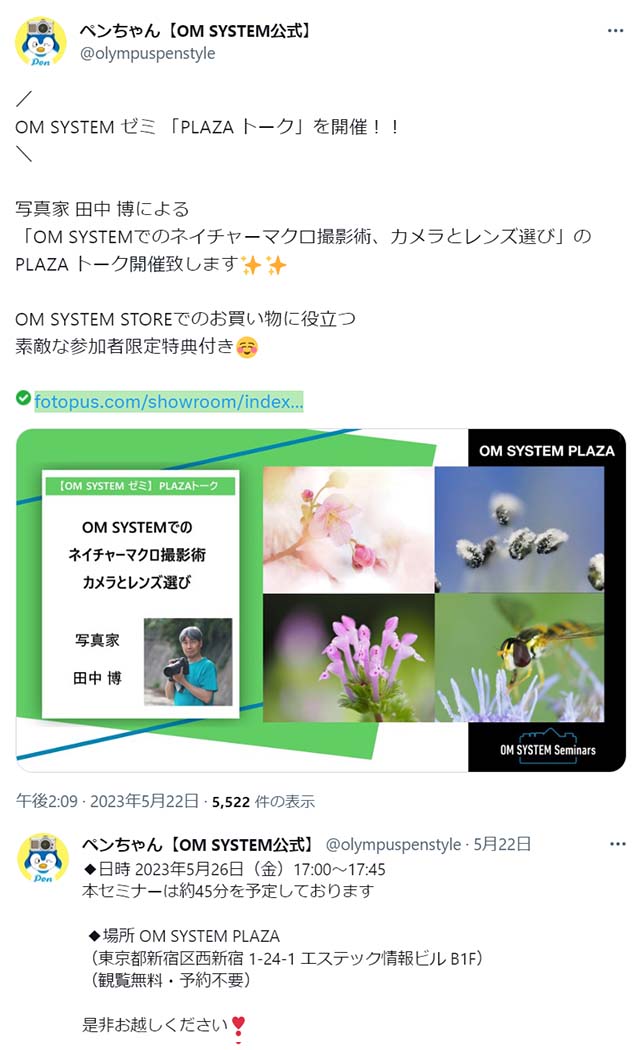The image size is (640, 1050).
Task: Open the OM SYSTEM seminar image
Action: pyautogui.click(x=321, y=600)
